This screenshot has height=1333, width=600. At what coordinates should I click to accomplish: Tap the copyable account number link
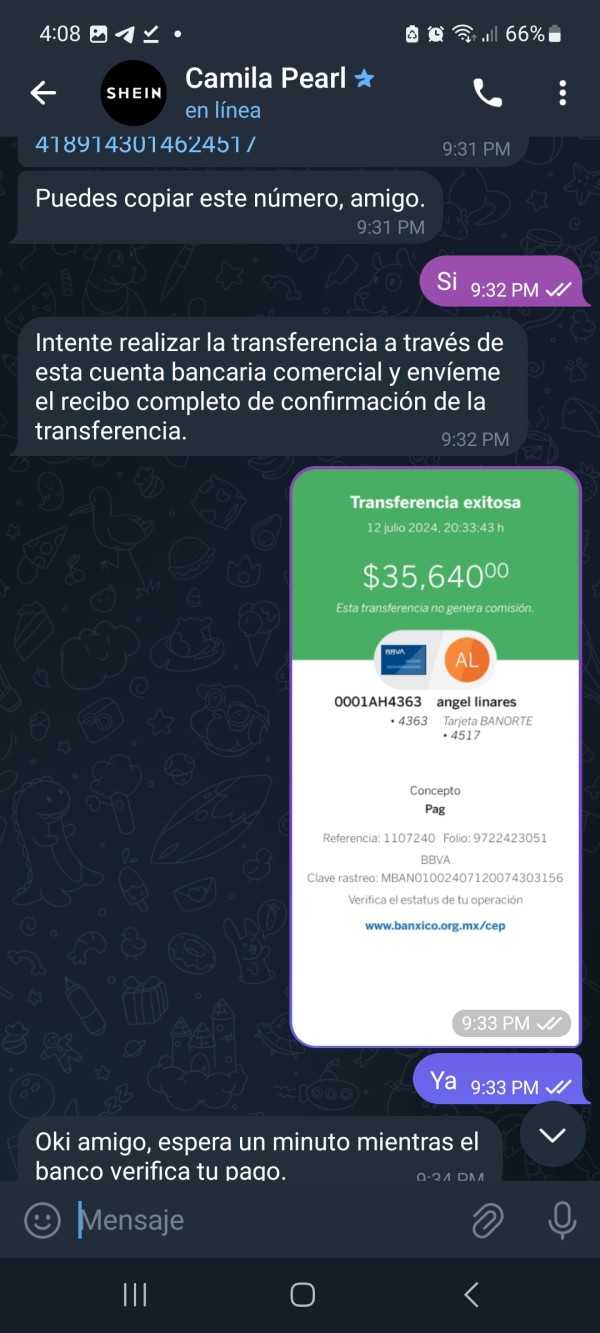pyautogui.click(x=146, y=145)
